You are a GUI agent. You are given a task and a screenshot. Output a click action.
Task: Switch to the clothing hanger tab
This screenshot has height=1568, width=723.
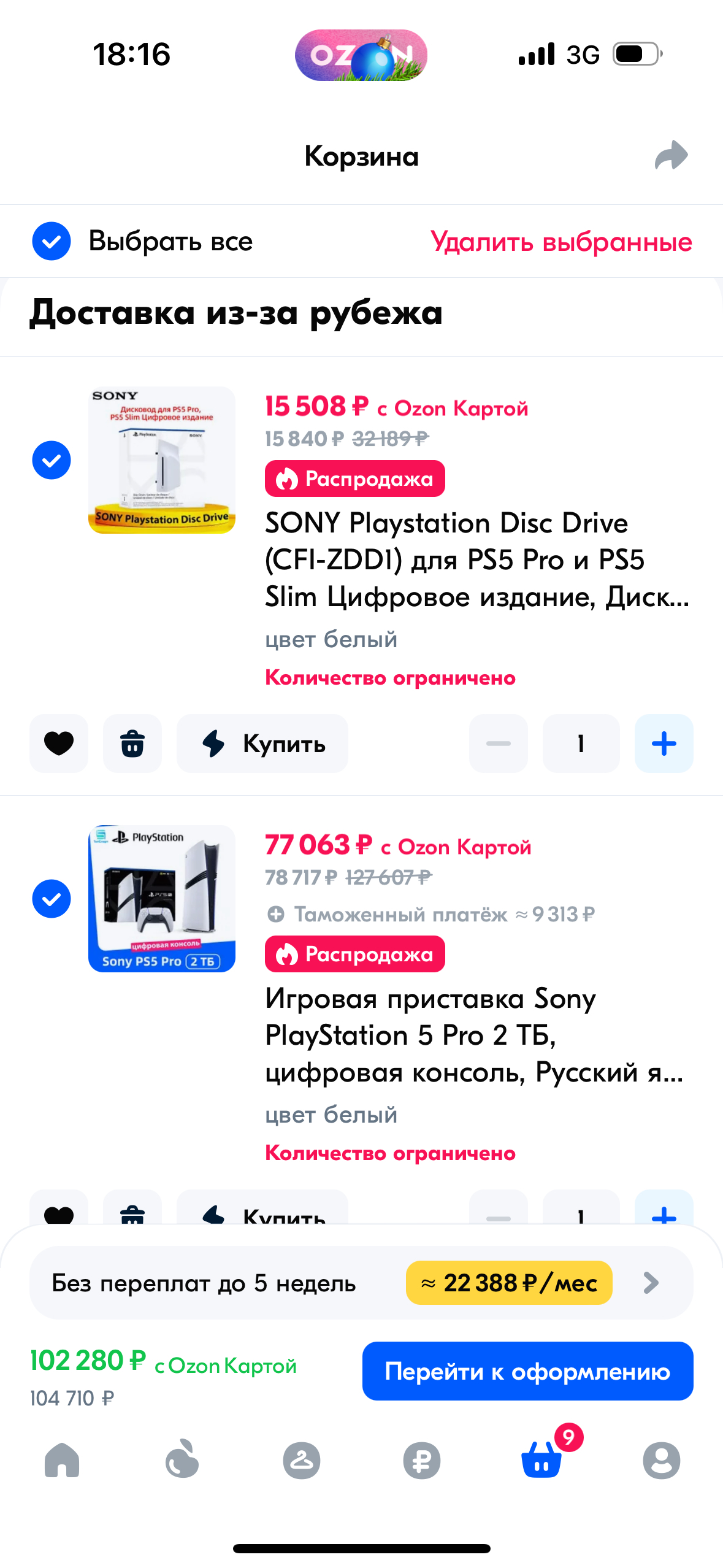pos(302,1459)
